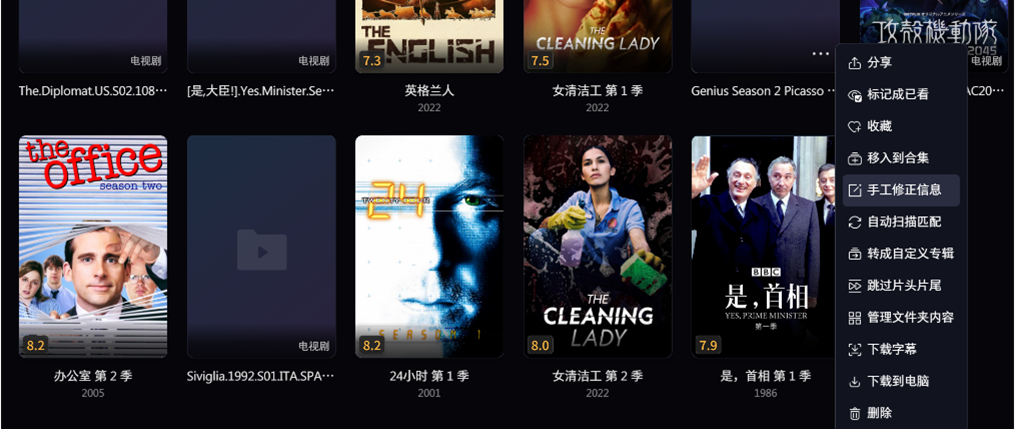The height and width of the screenshot is (429, 1015).
Task: Open the 办公室 第 2 季 poster
Action: pos(93,246)
